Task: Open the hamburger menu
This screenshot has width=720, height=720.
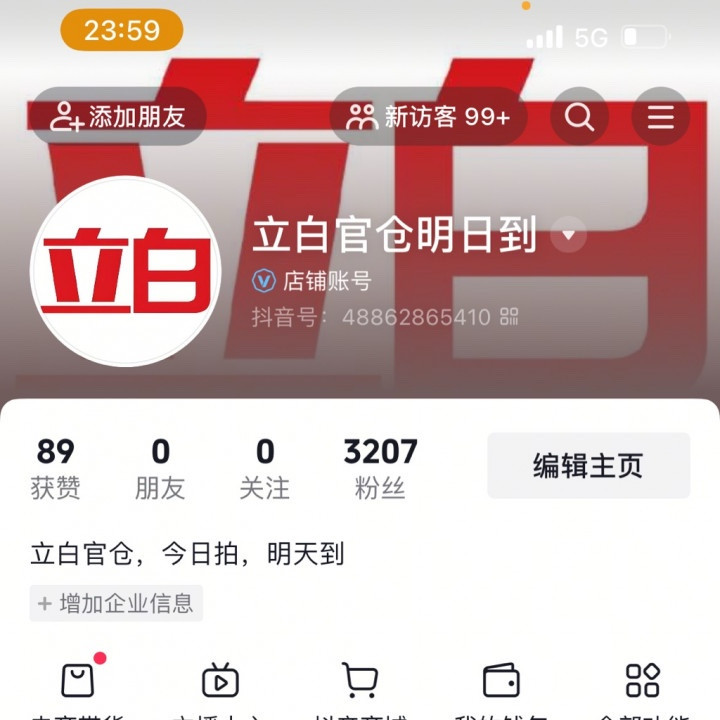Action: coord(661,116)
